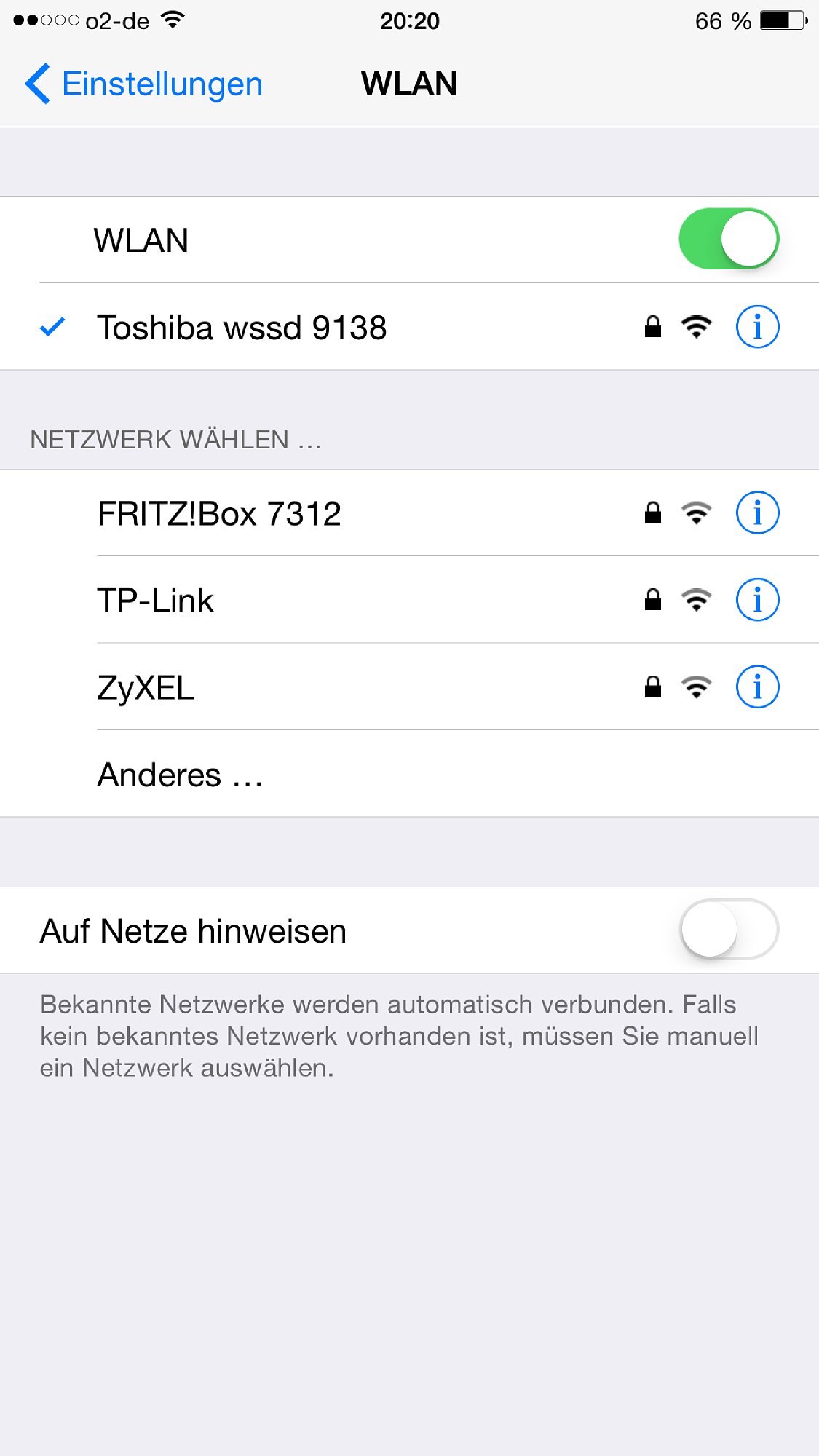Enable Auf Netze hinweisen
This screenshot has height=1456, width=819.
(x=729, y=930)
